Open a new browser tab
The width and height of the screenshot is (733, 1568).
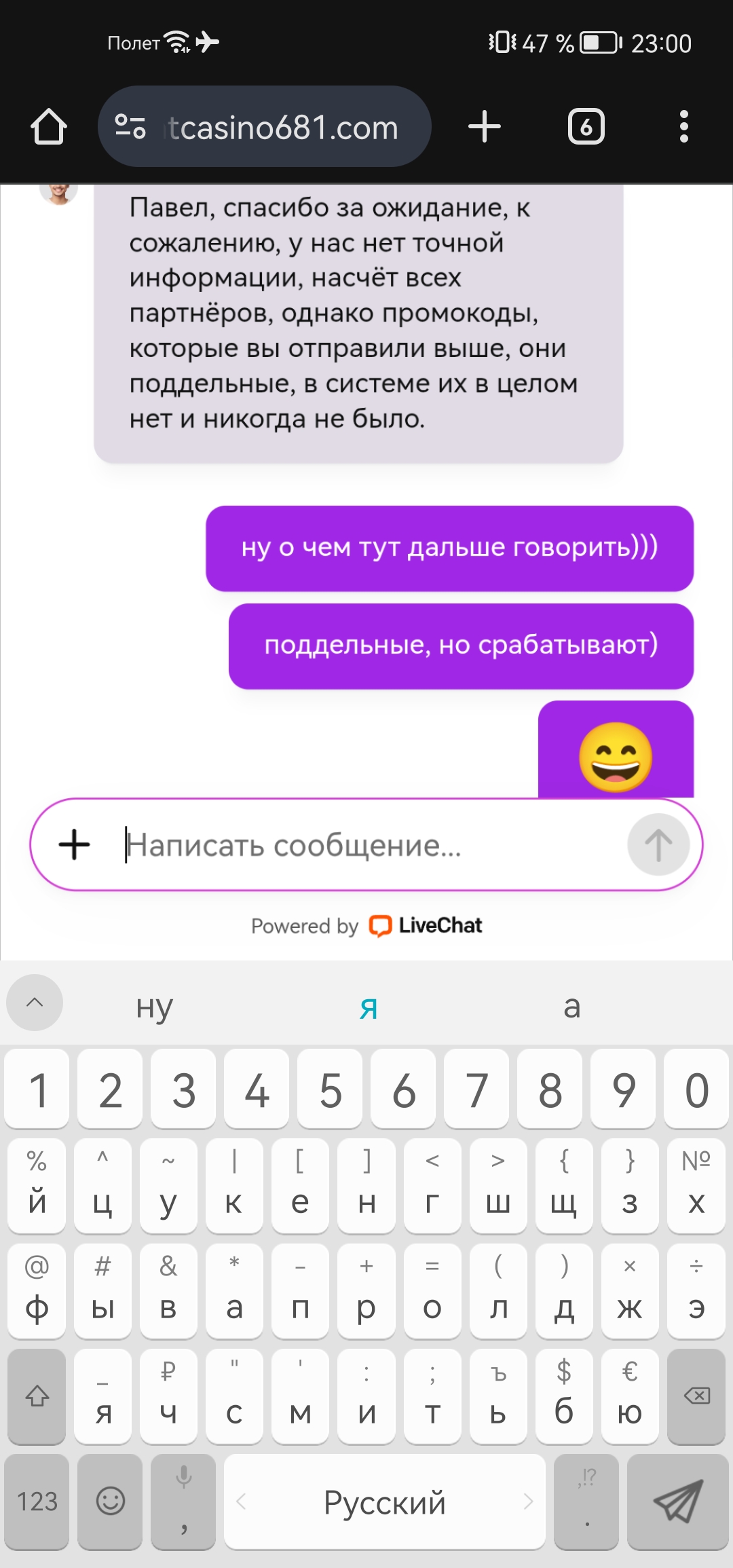click(x=485, y=127)
